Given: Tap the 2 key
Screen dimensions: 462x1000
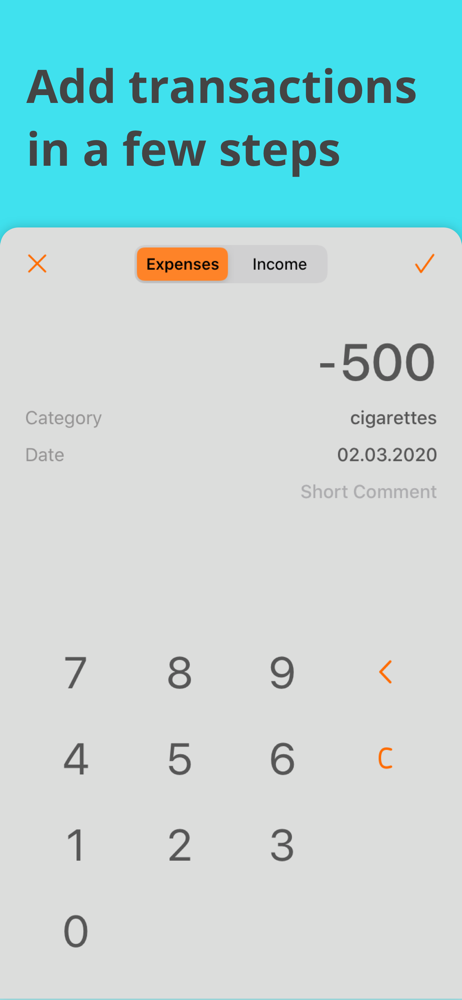Looking at the screenshot, I should (x=179, y=846).
